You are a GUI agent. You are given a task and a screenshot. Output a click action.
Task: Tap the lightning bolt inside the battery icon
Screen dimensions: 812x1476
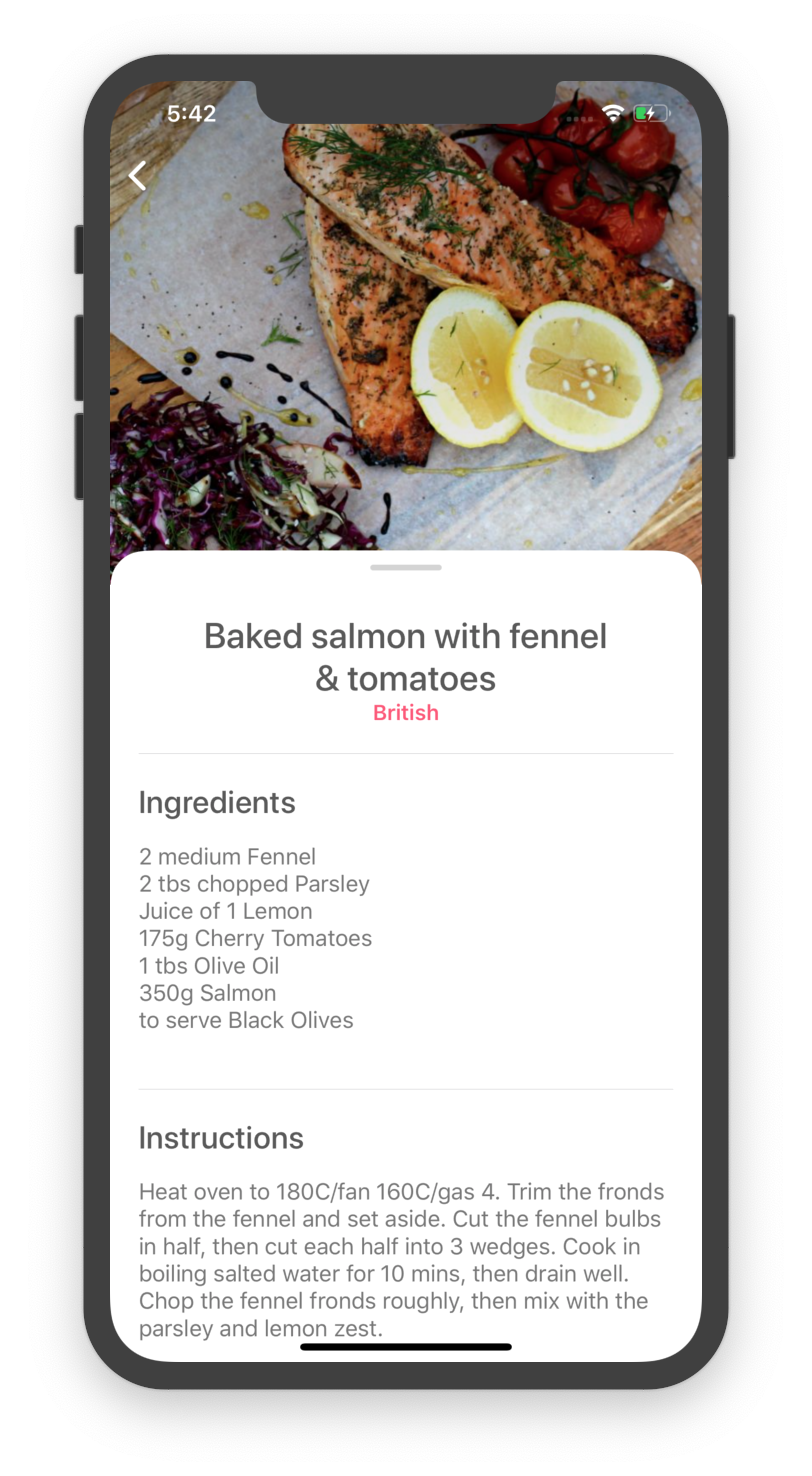pos(650,113)
